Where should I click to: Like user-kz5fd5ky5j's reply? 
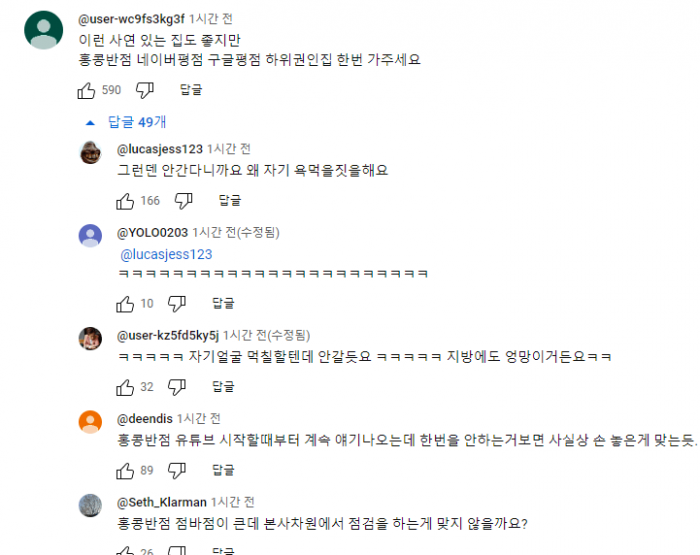[x=125, y=387]
